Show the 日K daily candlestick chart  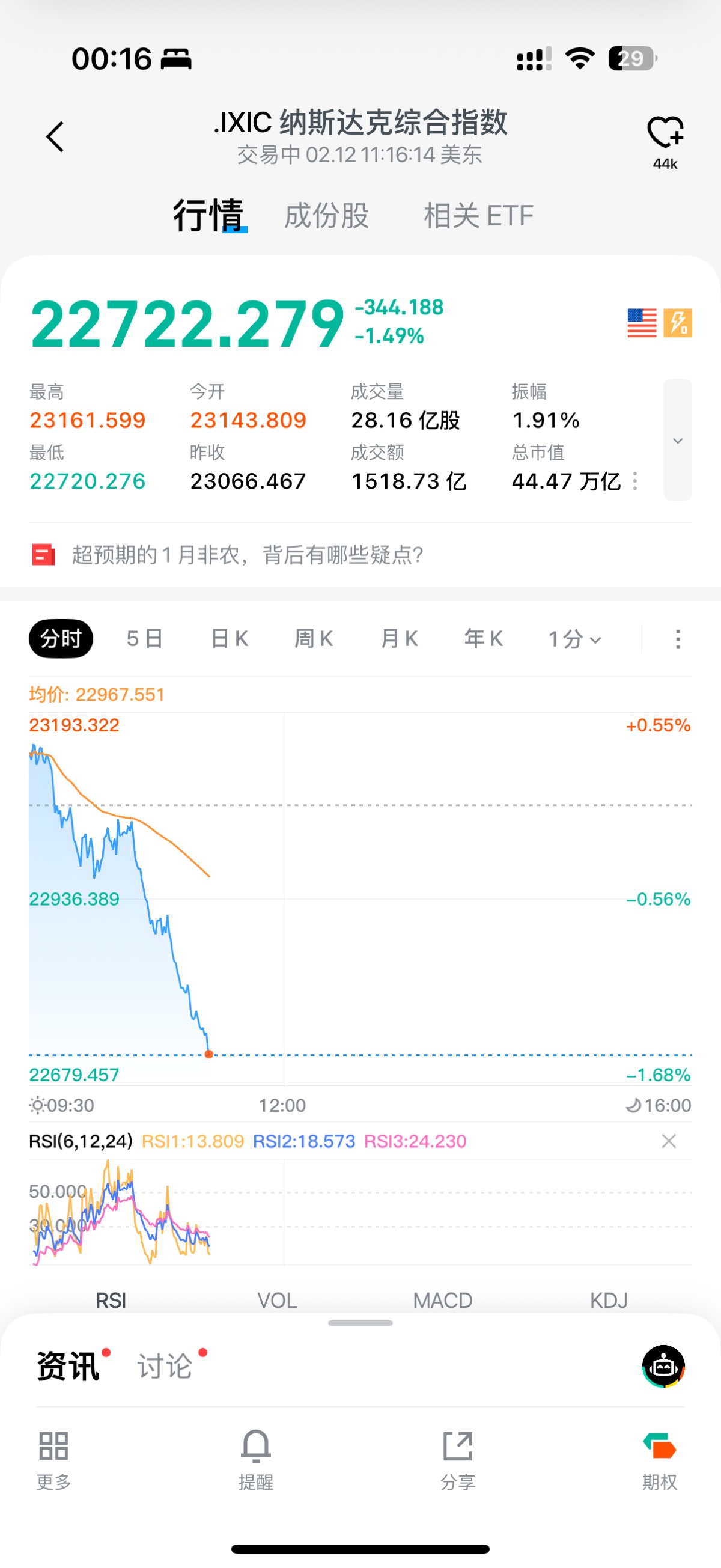[230, 638]
